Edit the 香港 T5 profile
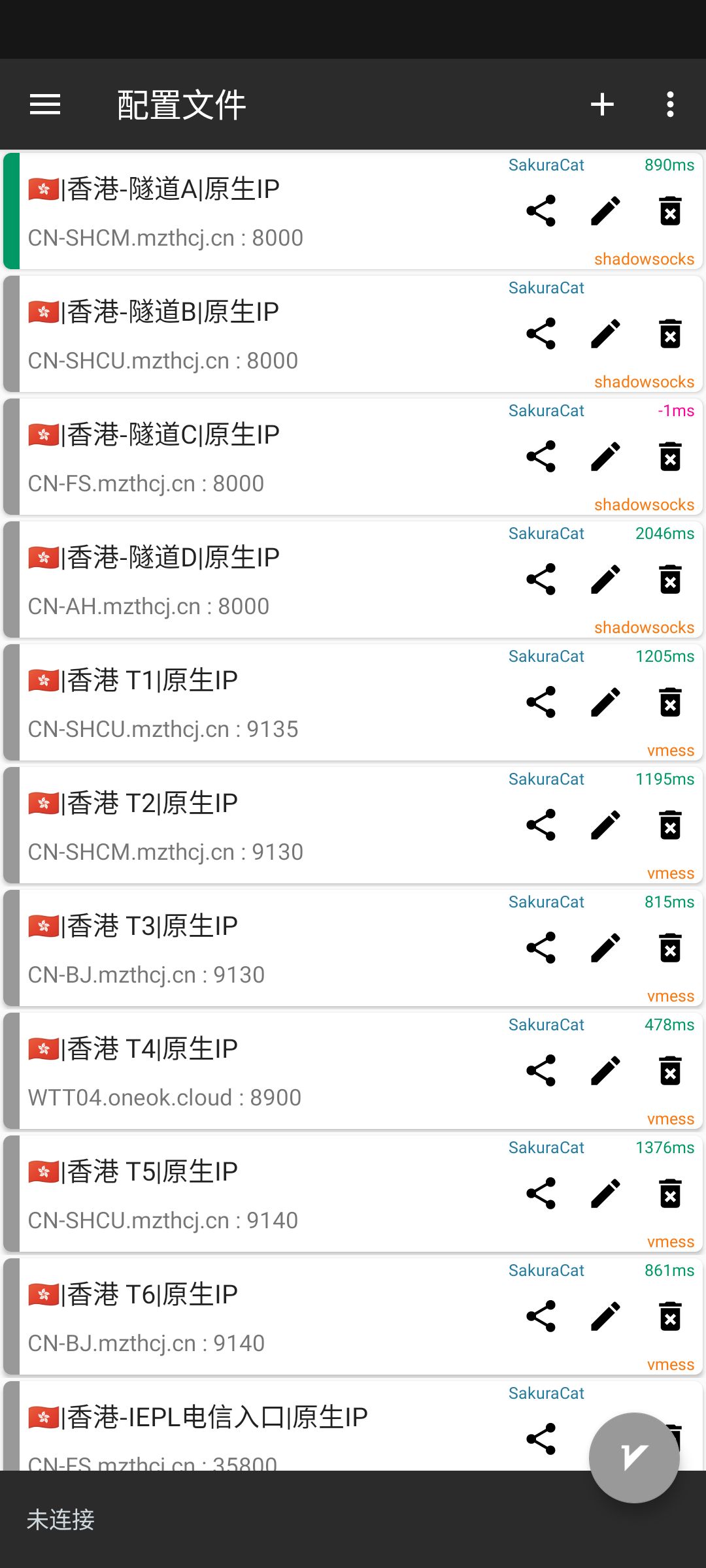The image size is (706, 1568). click(x=605, y=1194)
